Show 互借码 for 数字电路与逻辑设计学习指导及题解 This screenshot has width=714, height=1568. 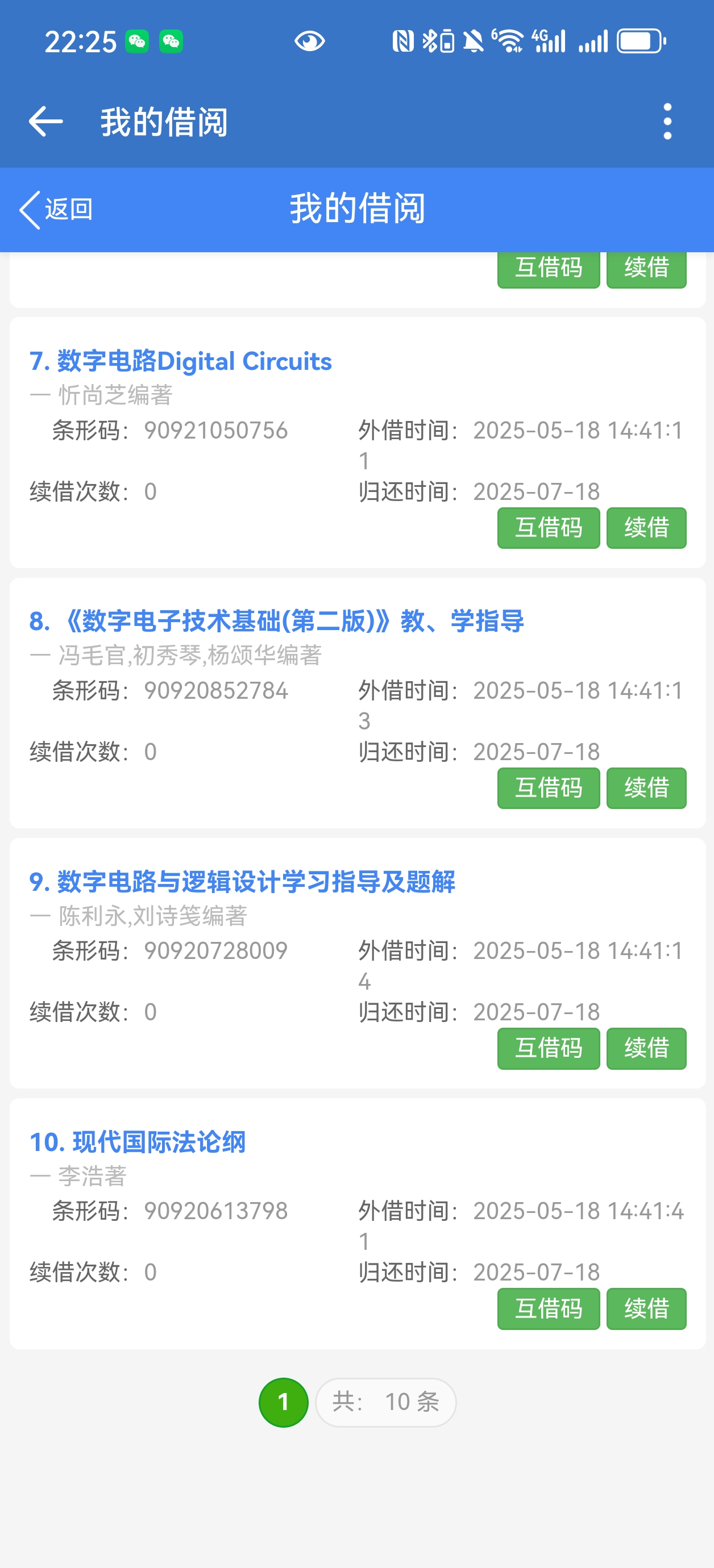[x=549, y=1048]
